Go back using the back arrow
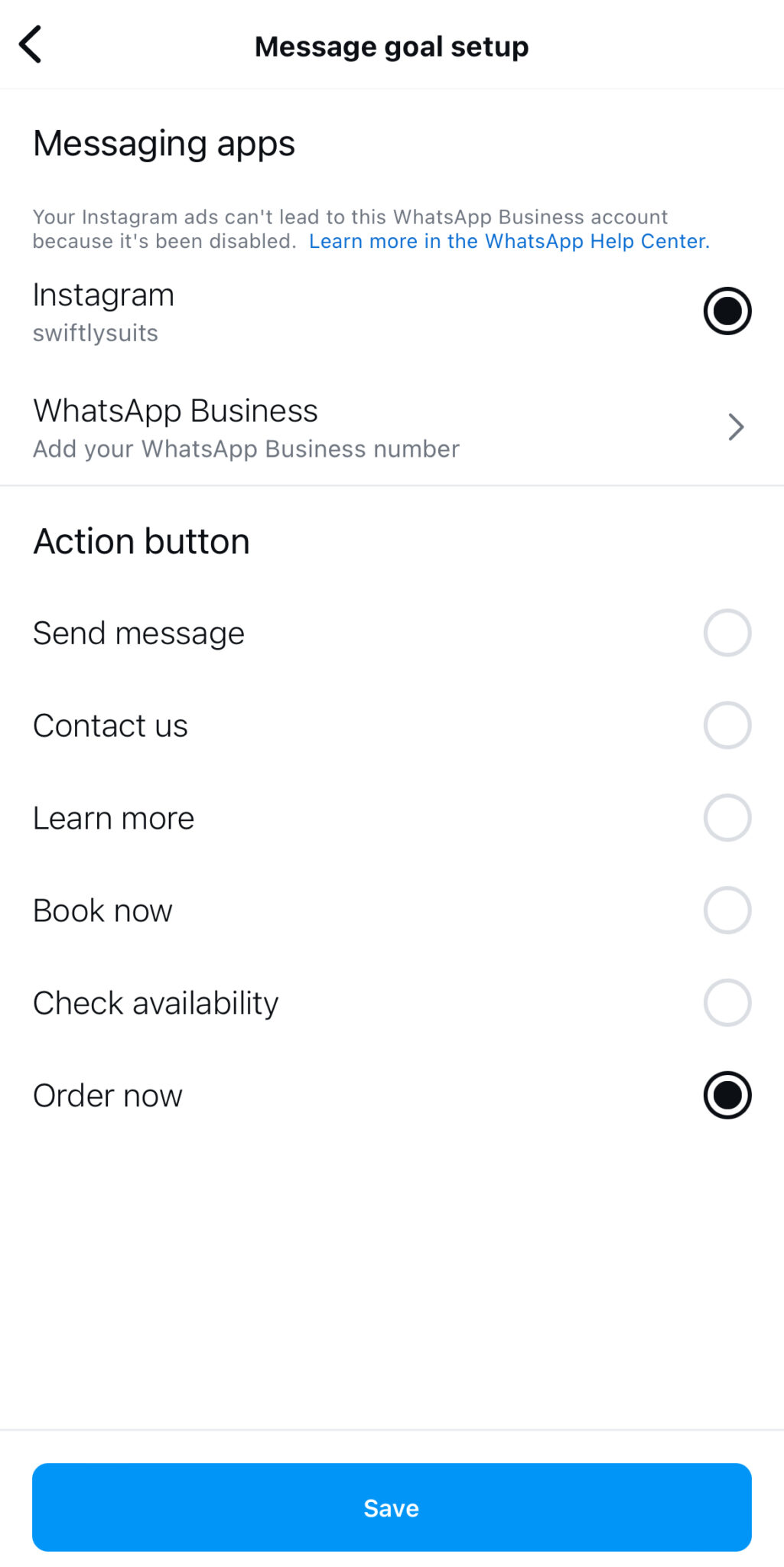The width and height of the screenshot is (784, 1567). tap(31, 44)
